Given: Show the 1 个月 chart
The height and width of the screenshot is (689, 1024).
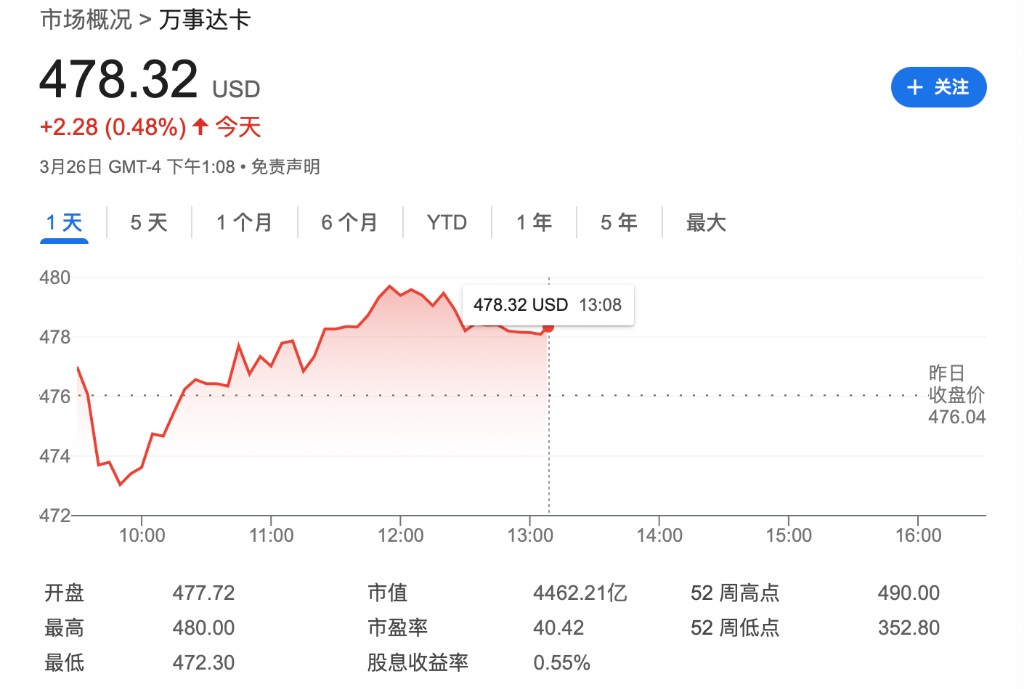Looking at the screenshot, I should click(x=244, y=222).
